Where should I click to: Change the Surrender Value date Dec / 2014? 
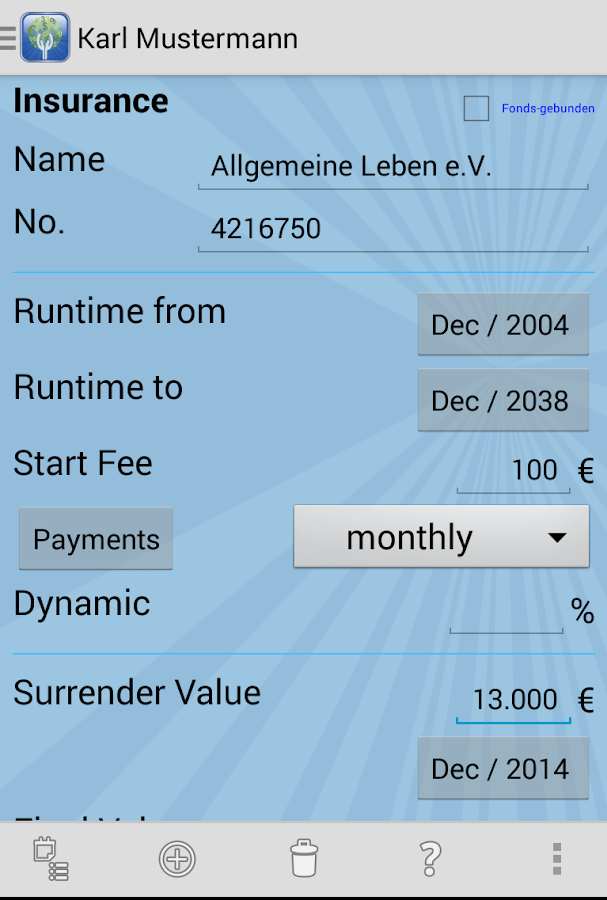click(502, 769)
